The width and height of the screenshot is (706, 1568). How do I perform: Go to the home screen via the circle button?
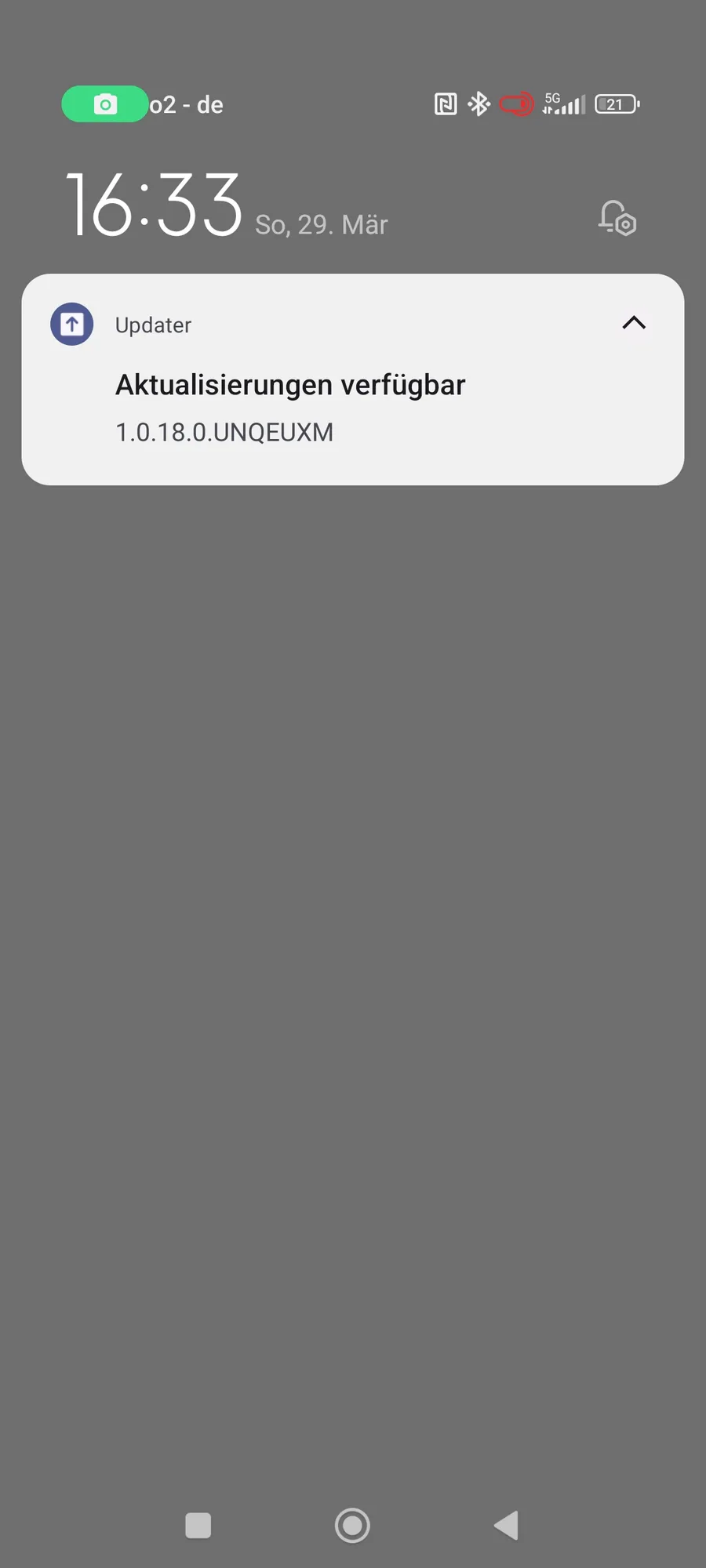tap(352, 1525)
